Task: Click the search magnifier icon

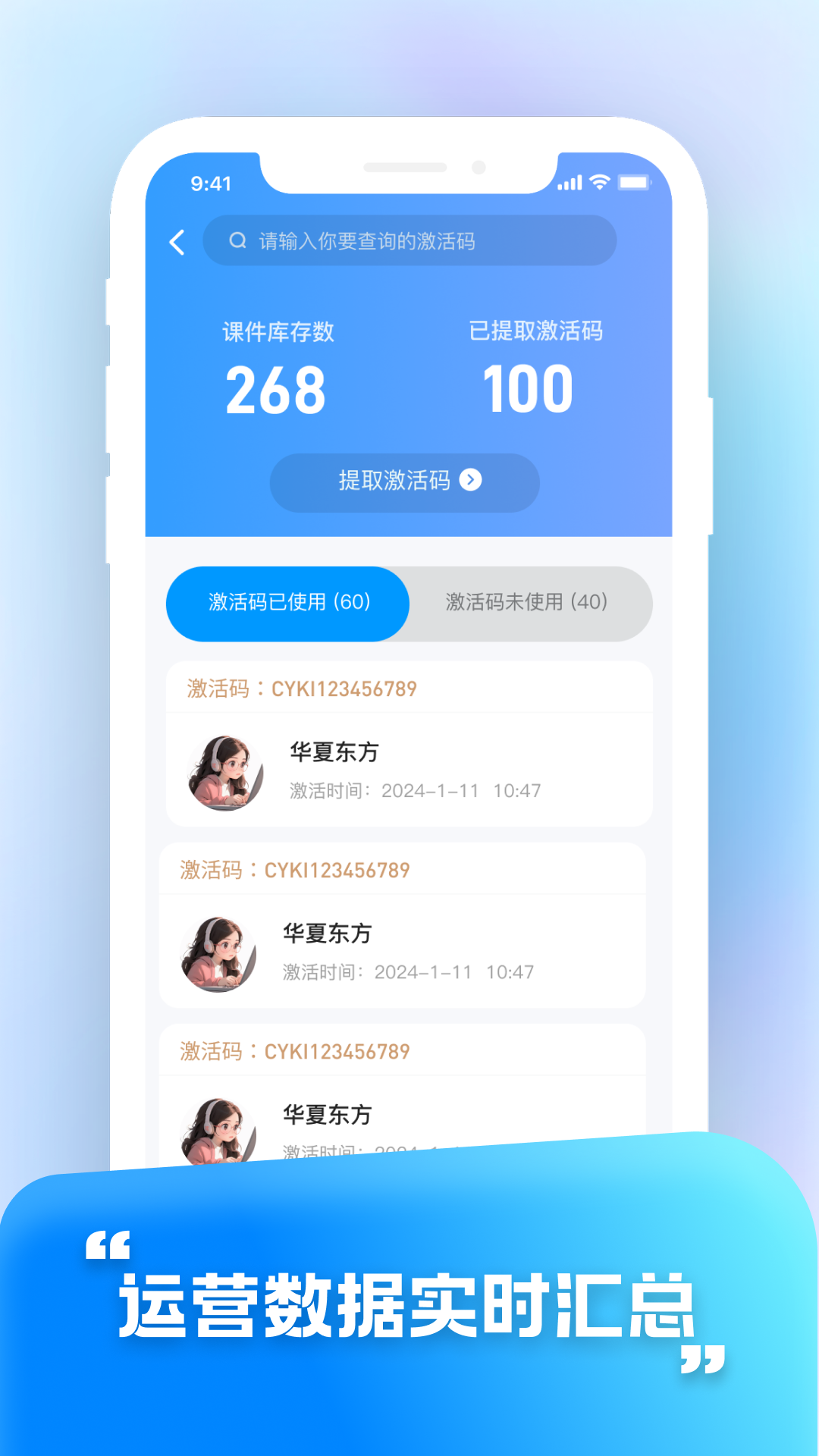Action: pos(236,240)
